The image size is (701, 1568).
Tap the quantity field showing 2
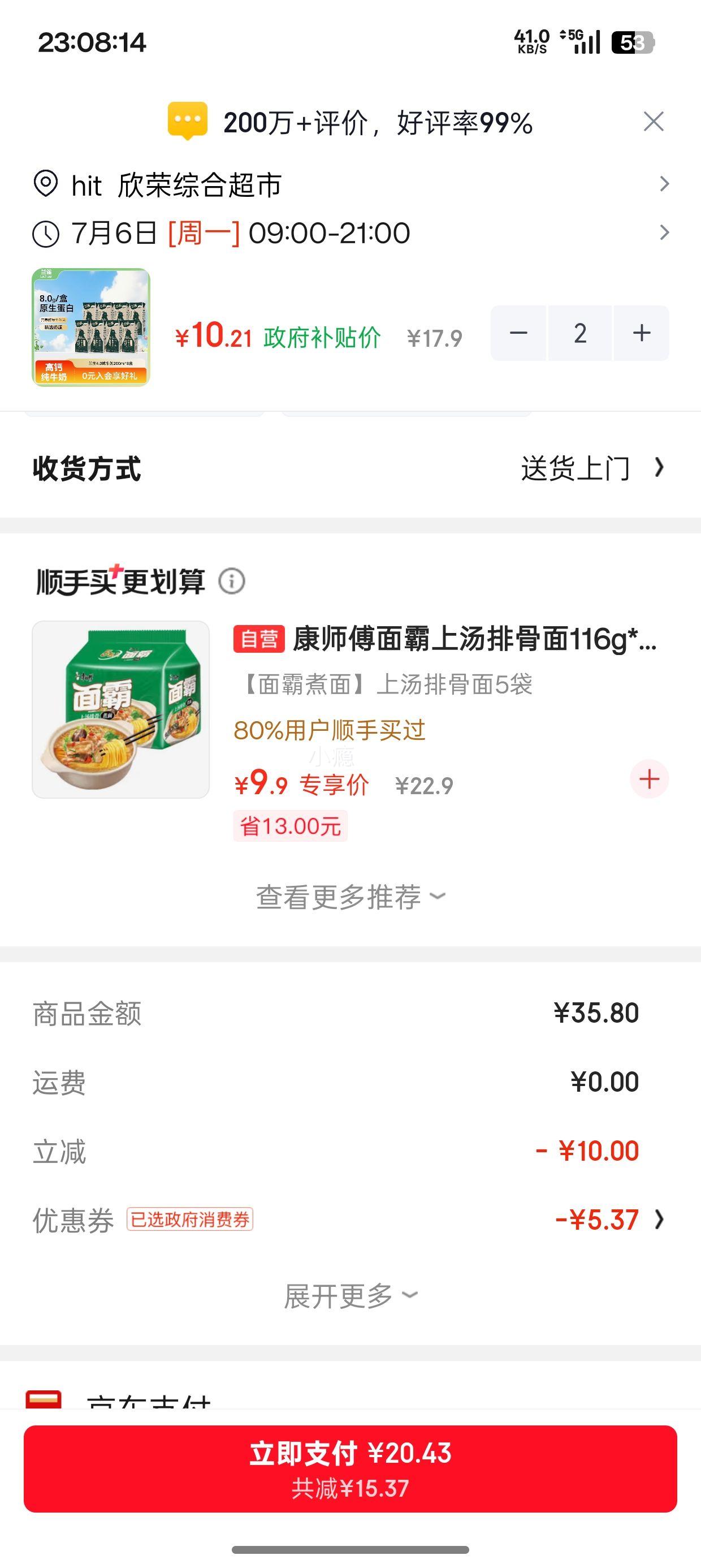pyautogui.click(x=580, y=333)
